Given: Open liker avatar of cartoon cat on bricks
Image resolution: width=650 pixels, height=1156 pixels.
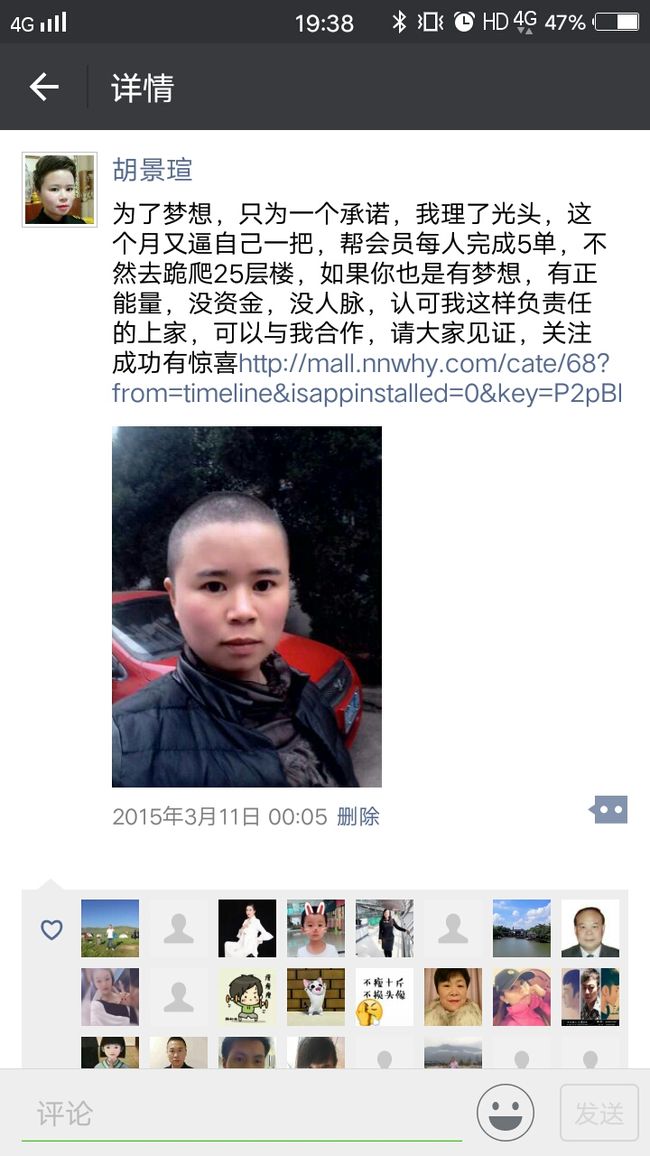Looking at the screenshot, I should [x=315, y=997].
